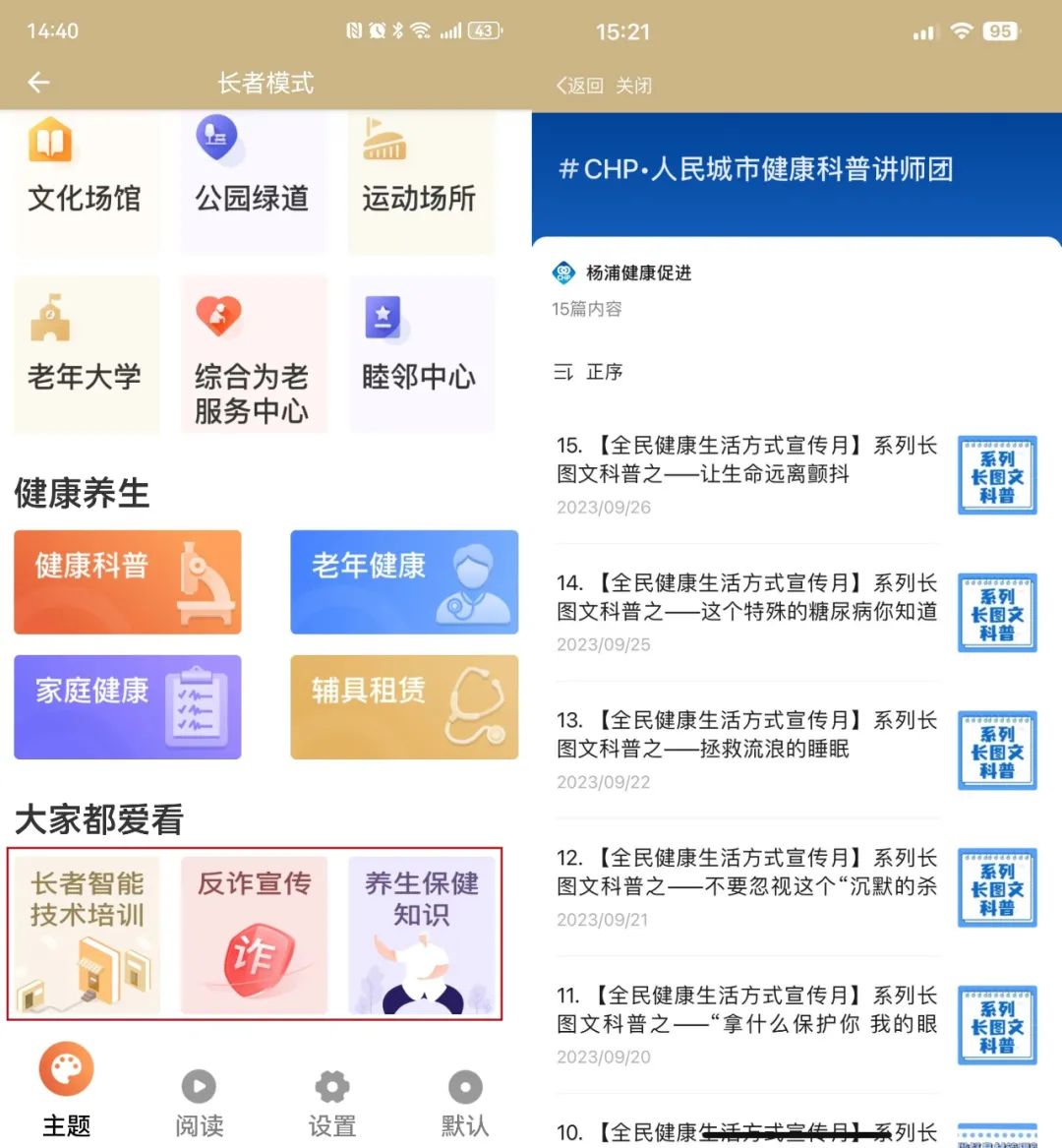1062x1148 pixels.
Task: Open the 老年健康 card
Action: click(x=403, y=581)
